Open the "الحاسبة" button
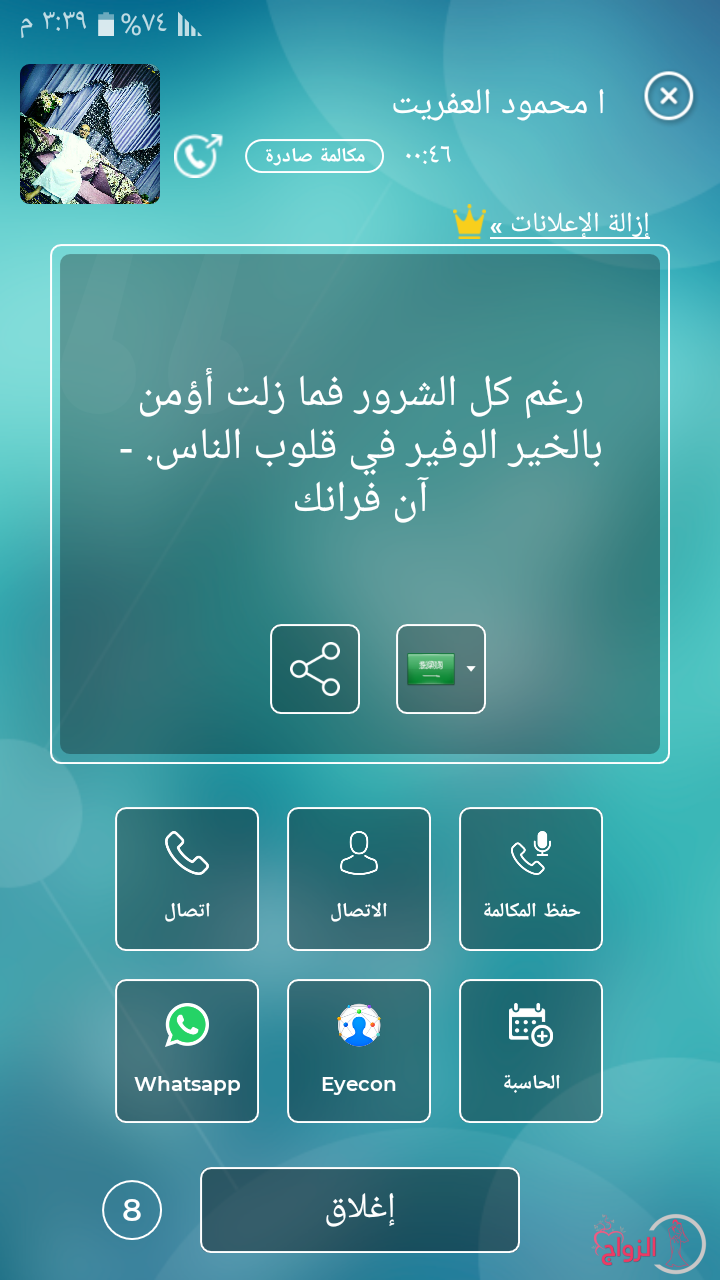 531,1051
